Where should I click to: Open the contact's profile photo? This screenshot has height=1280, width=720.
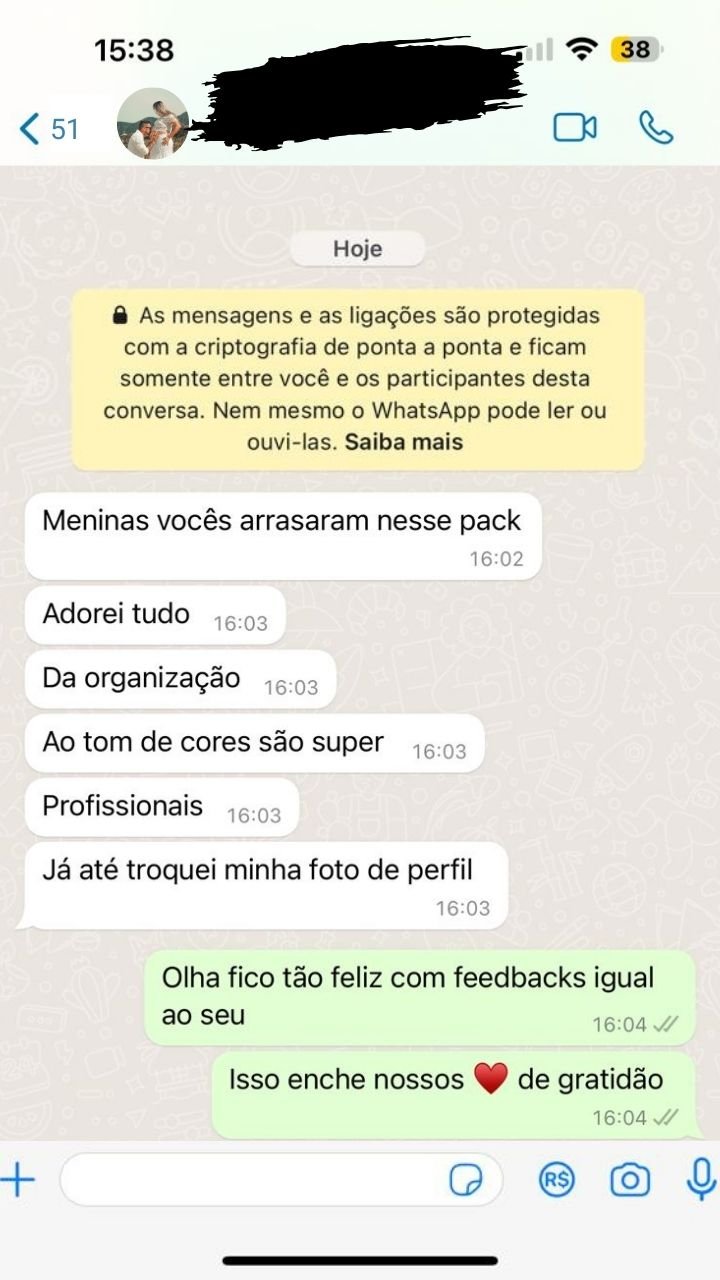[153, 124]
